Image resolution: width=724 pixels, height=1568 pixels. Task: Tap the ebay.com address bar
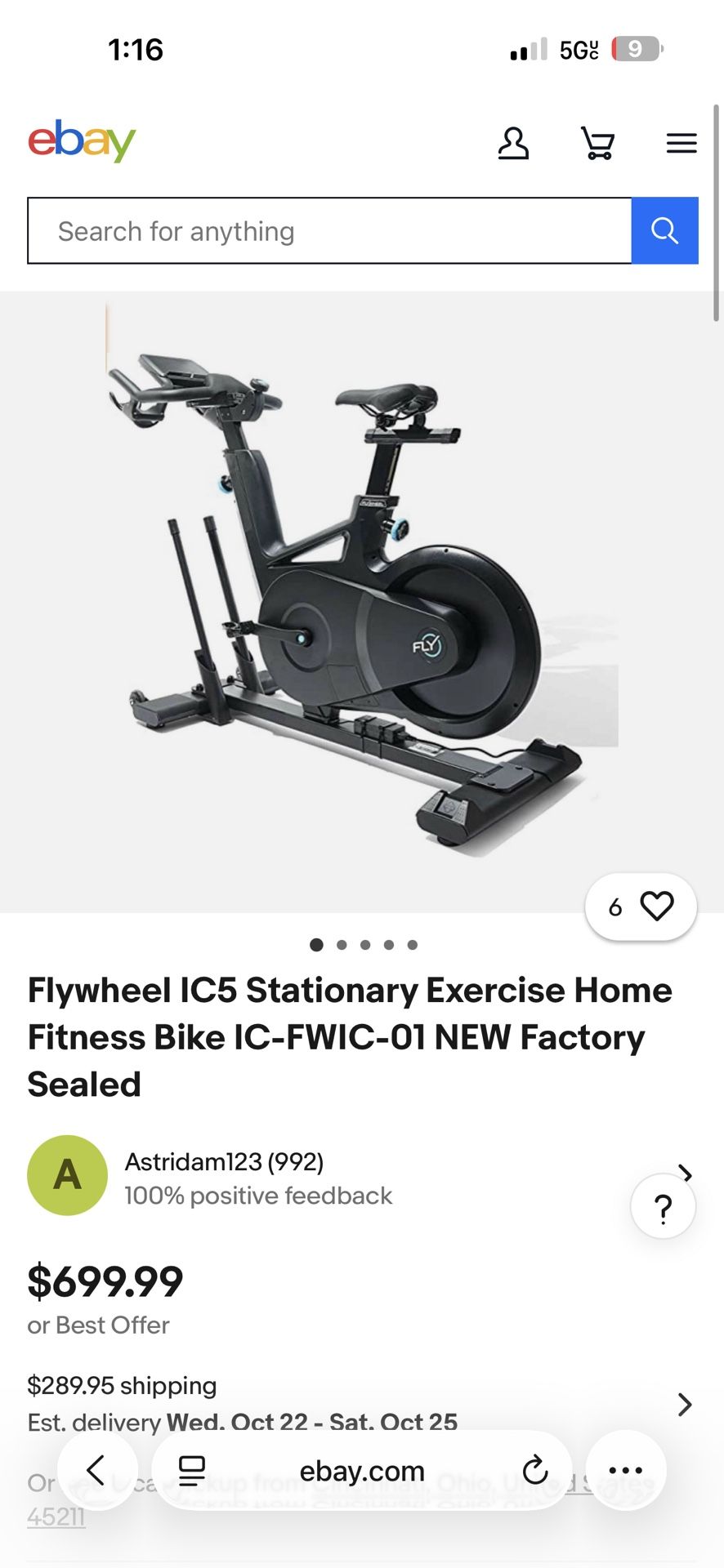[x=362, y=1470]
